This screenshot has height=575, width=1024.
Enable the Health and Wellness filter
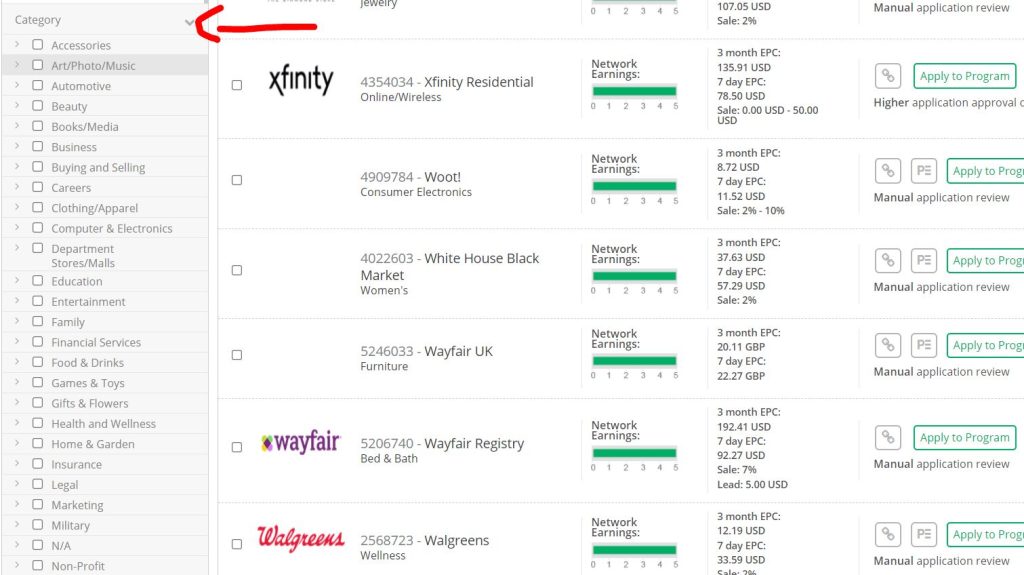tap(38, 423)
